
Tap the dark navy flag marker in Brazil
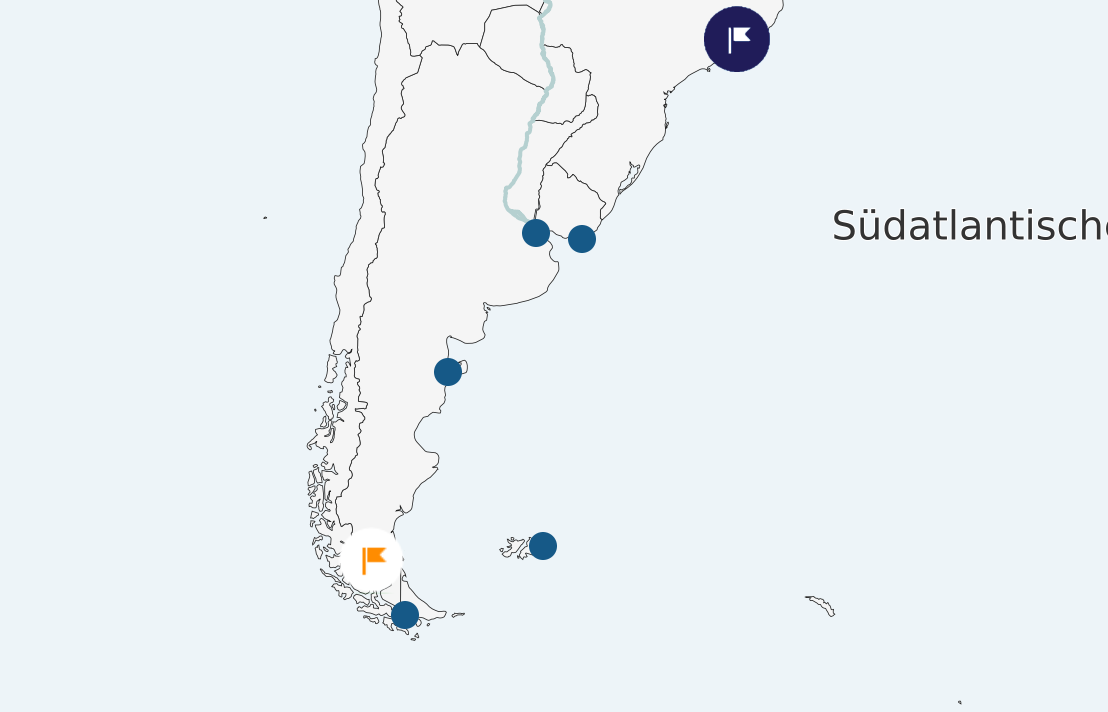[x=737, y=39]
